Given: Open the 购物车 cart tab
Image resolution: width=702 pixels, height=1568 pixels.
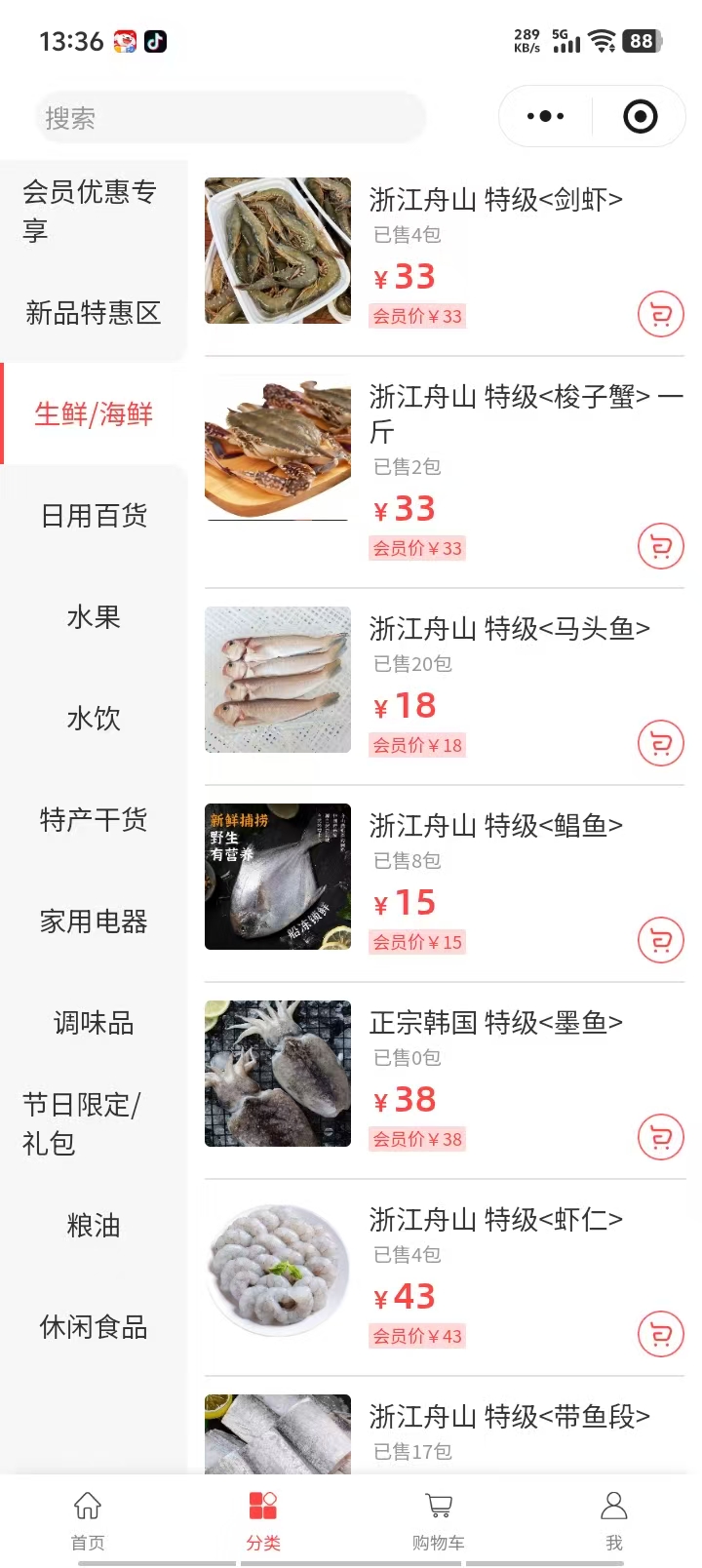Looking at the screenshot, I should 438,1519.
